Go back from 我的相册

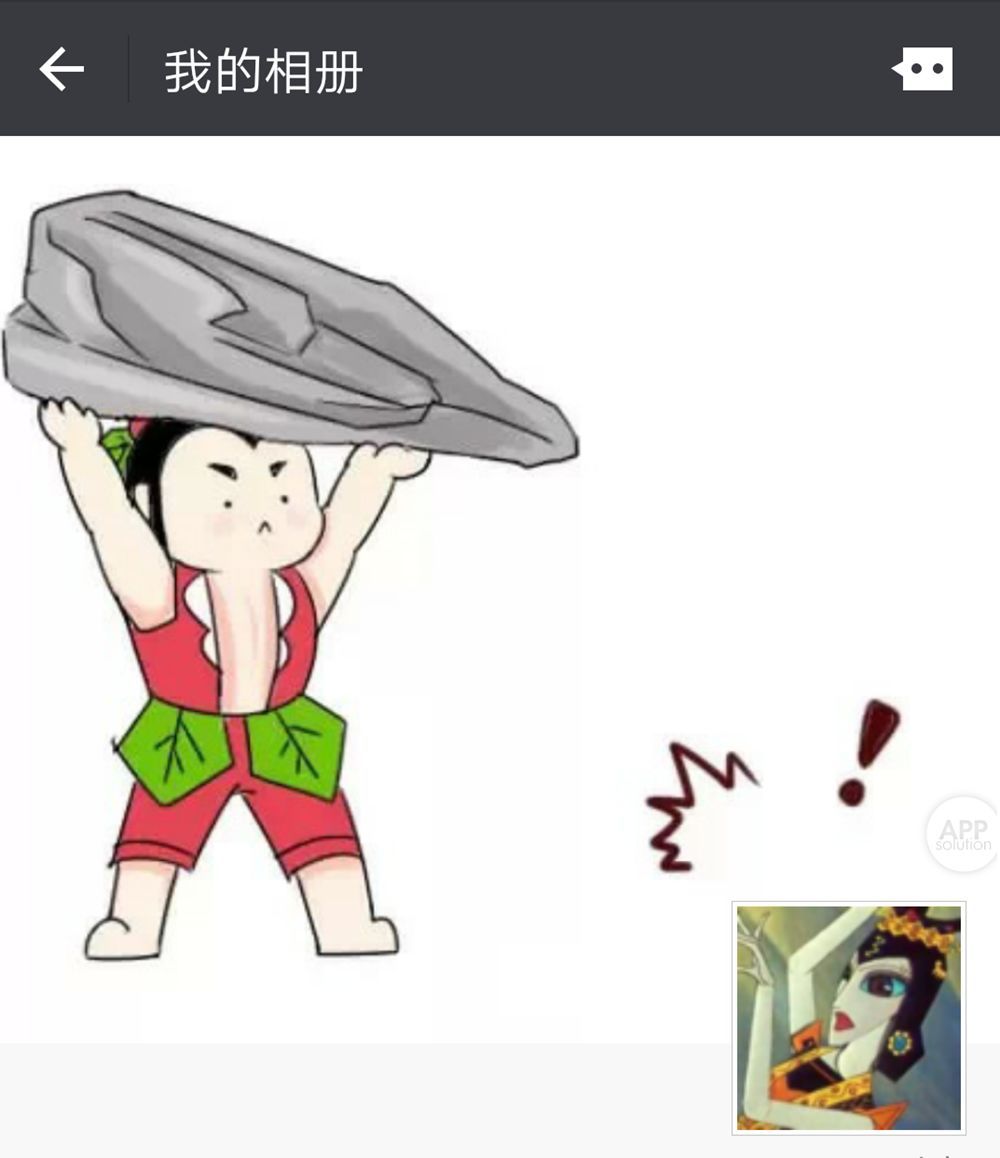[x=61, y=70]
